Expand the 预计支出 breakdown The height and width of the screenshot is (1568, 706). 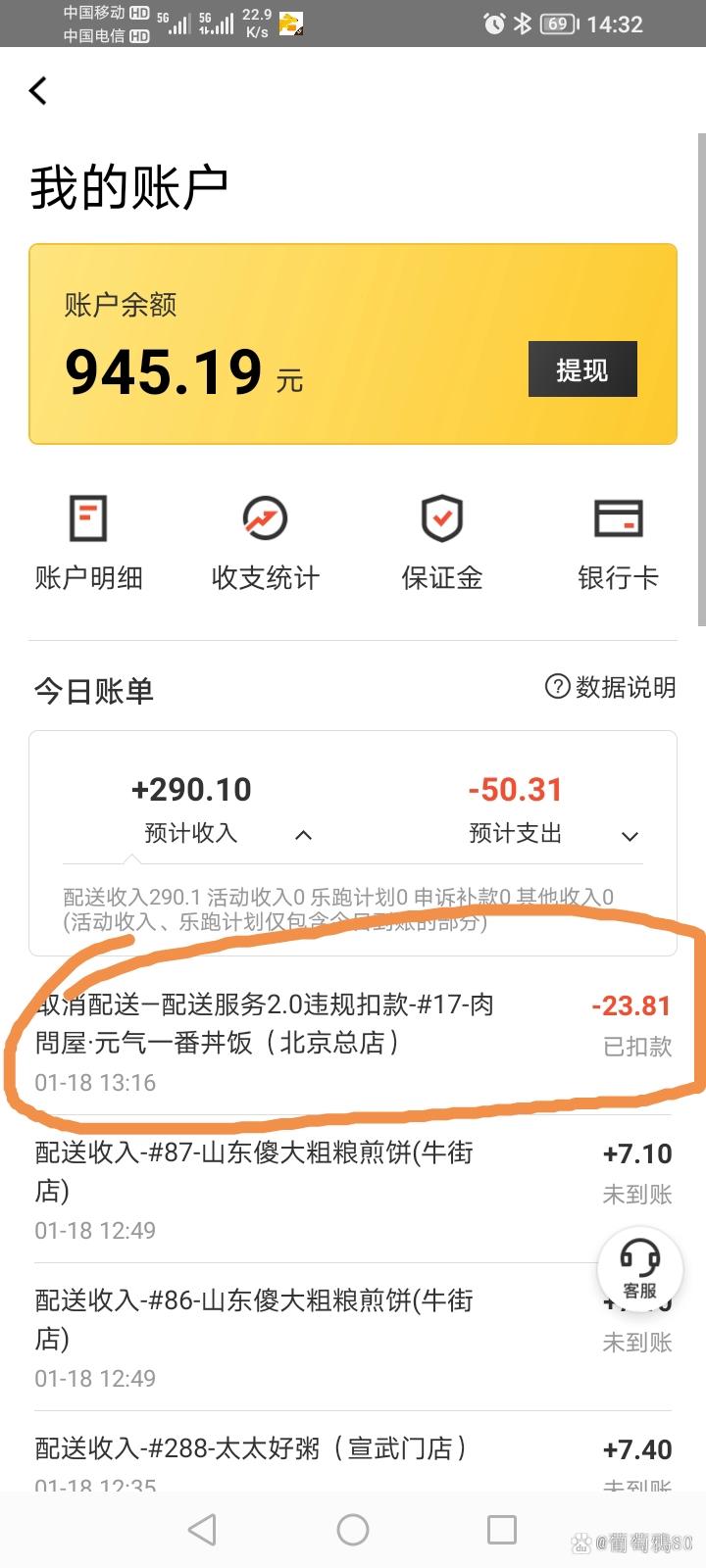point(630,836)
